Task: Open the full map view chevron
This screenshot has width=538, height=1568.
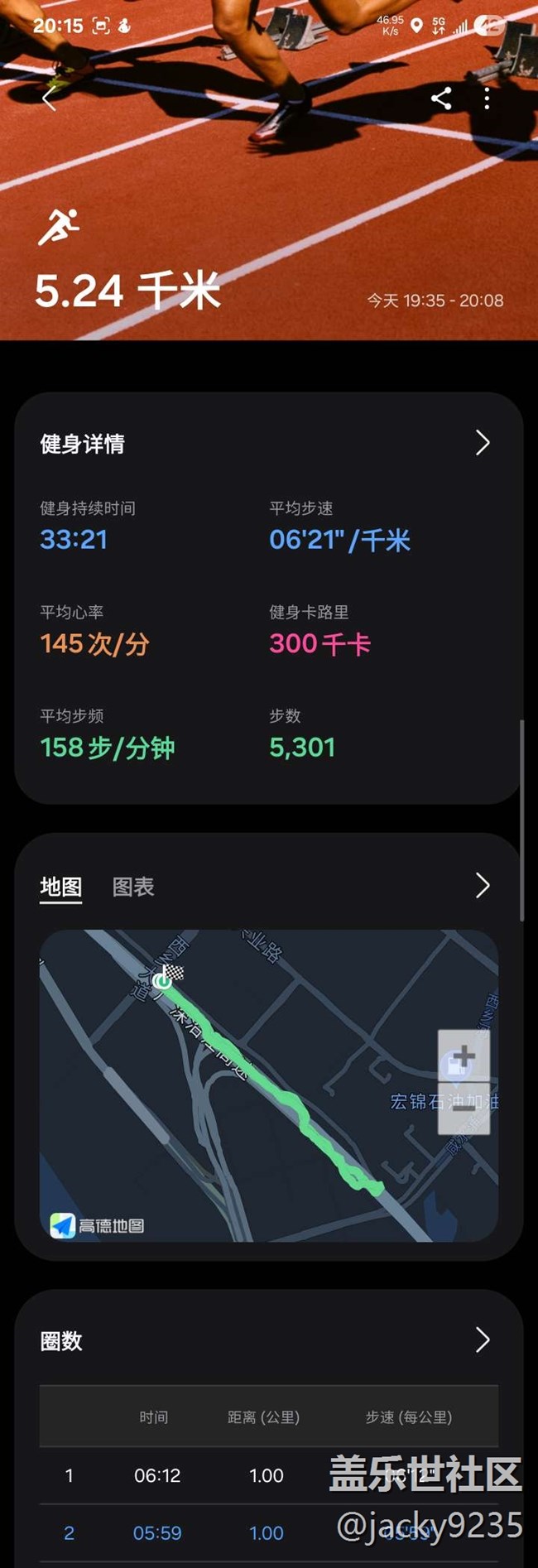Action: pos(483,886)
